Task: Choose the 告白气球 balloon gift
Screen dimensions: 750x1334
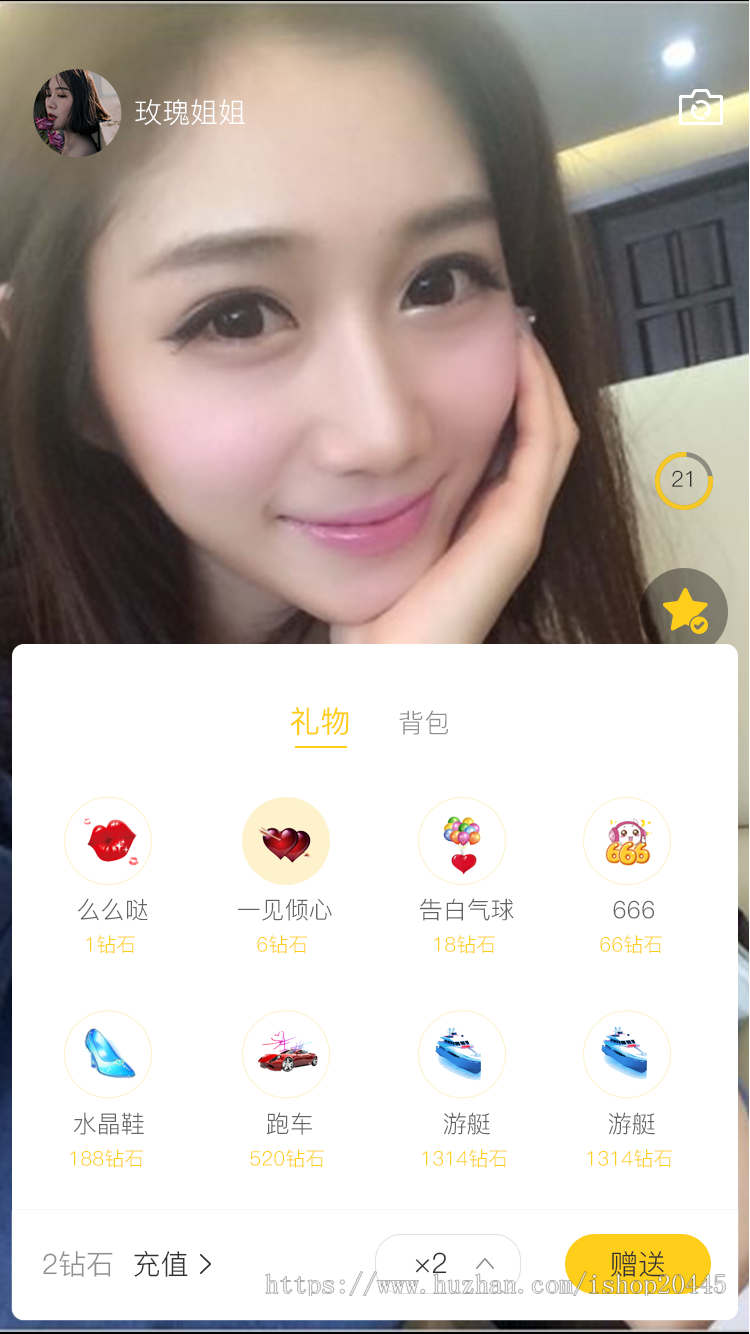Action: 462,841
